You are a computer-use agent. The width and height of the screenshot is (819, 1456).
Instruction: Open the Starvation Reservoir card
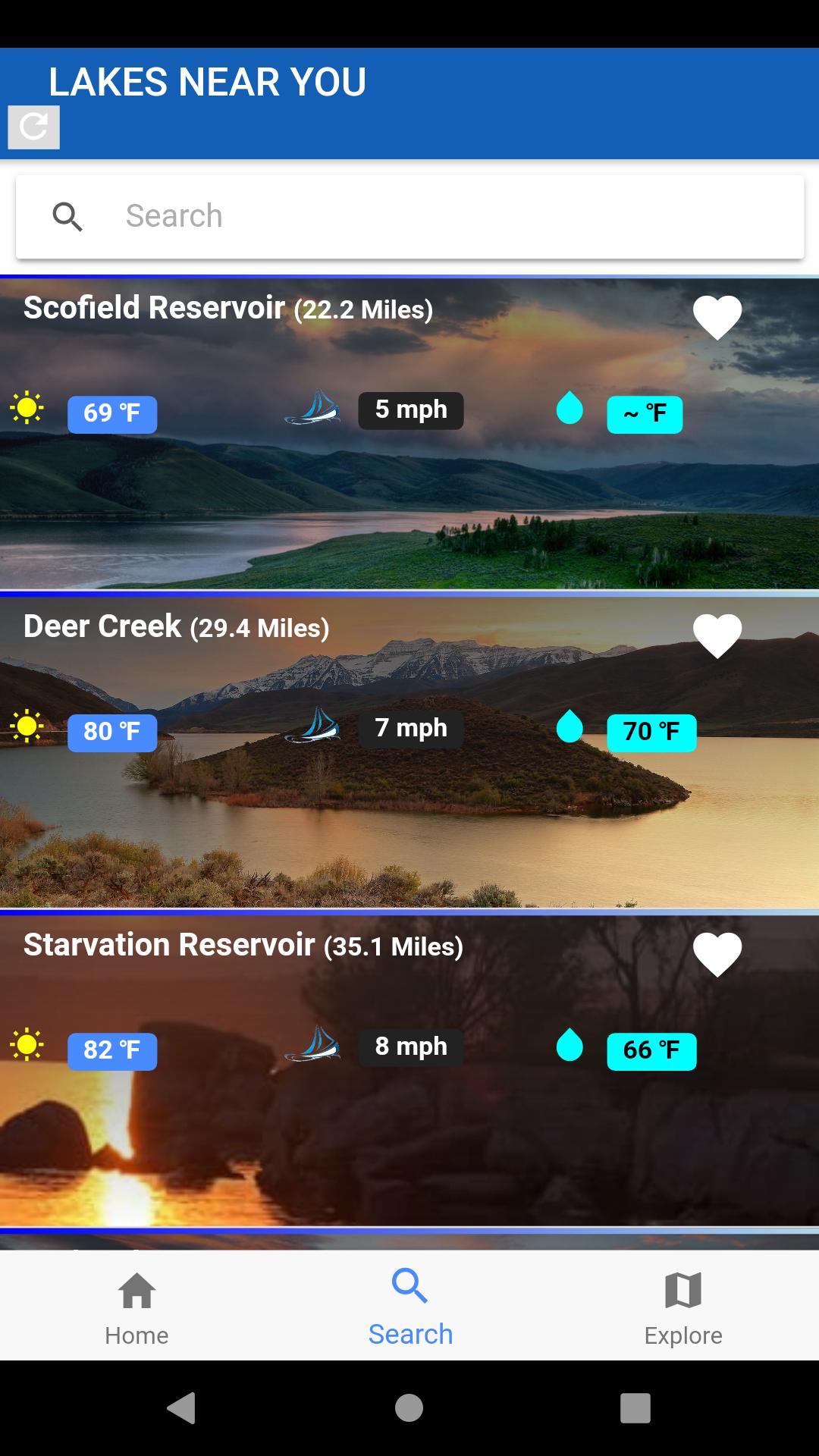click(409, 1137)
